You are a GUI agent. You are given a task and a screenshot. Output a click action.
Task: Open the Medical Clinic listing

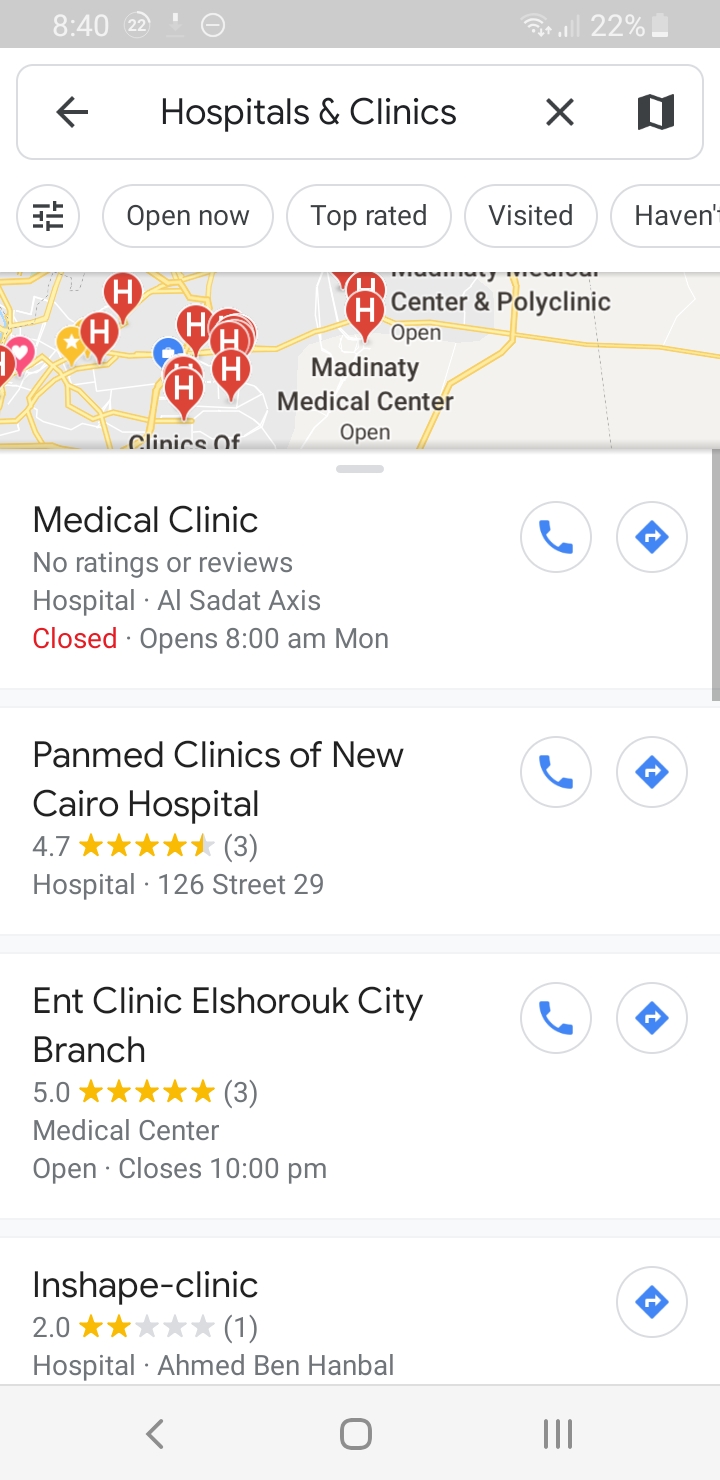(146, 520)
